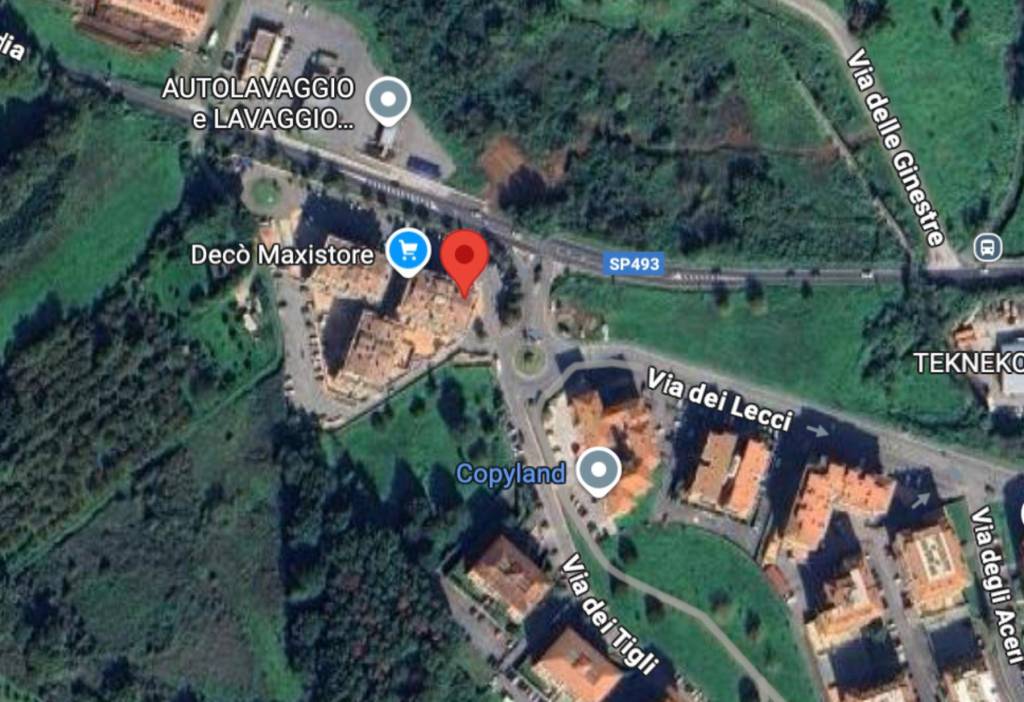Tap the bus stop icon near Via delle Ginestre
The height and width of the screenshot is (702, 1024).
987,246
